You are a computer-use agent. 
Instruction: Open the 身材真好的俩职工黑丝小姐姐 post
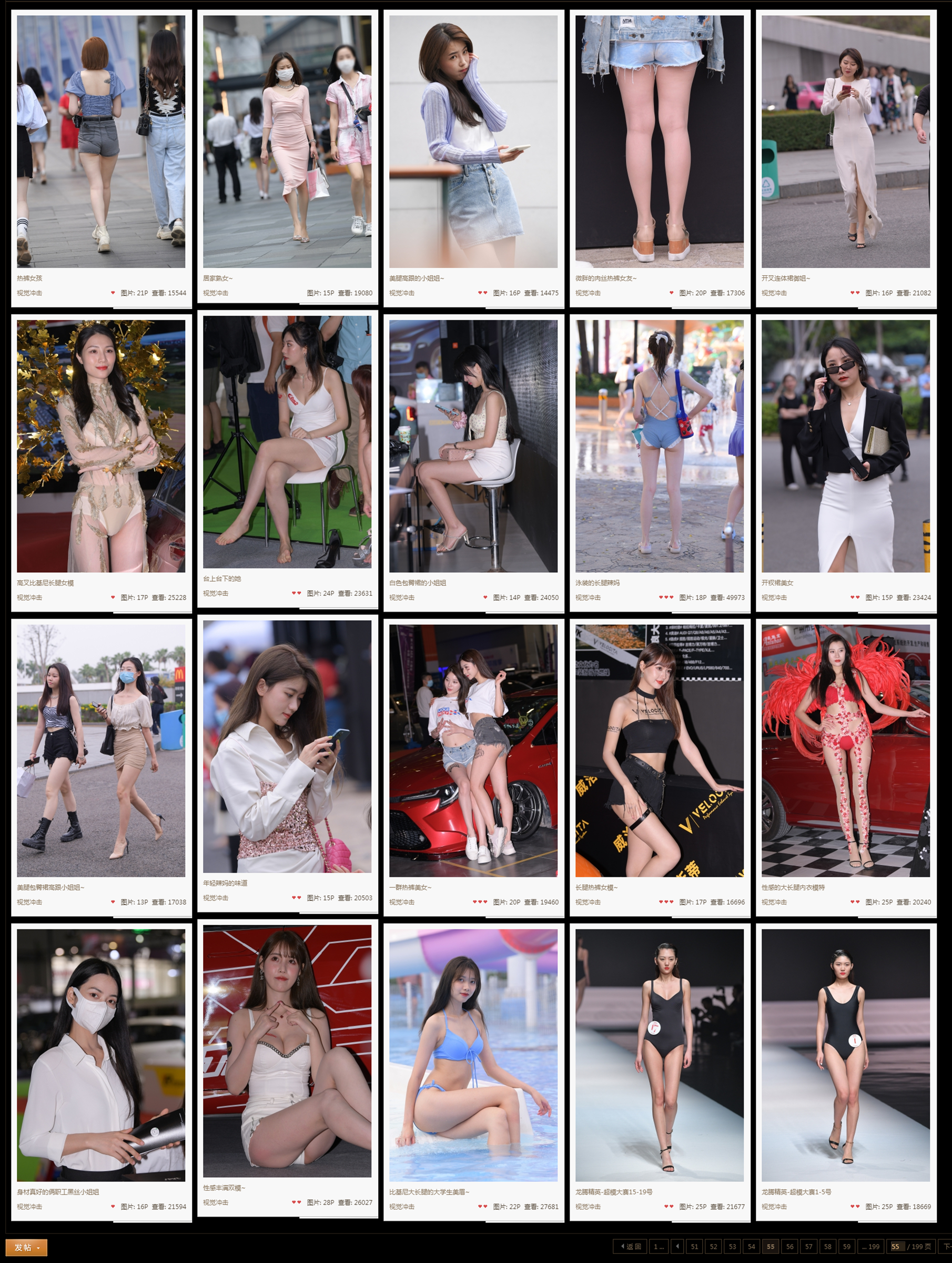click(x=58, y=1191)
